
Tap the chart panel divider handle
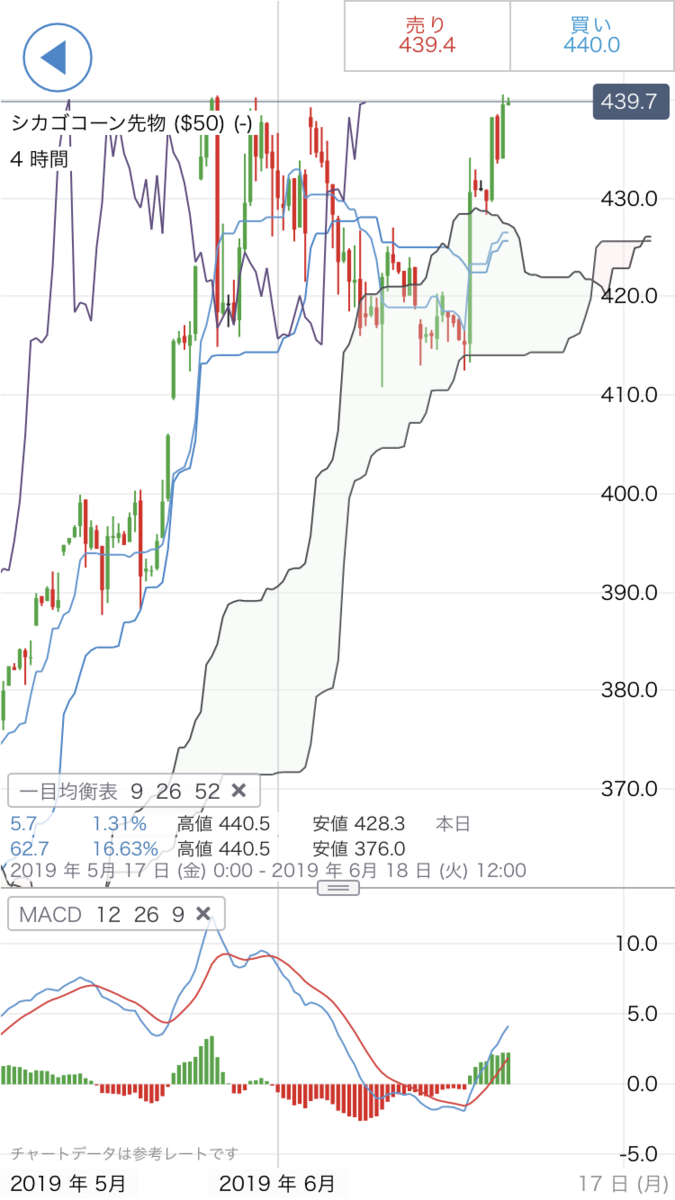pos(337,887)
